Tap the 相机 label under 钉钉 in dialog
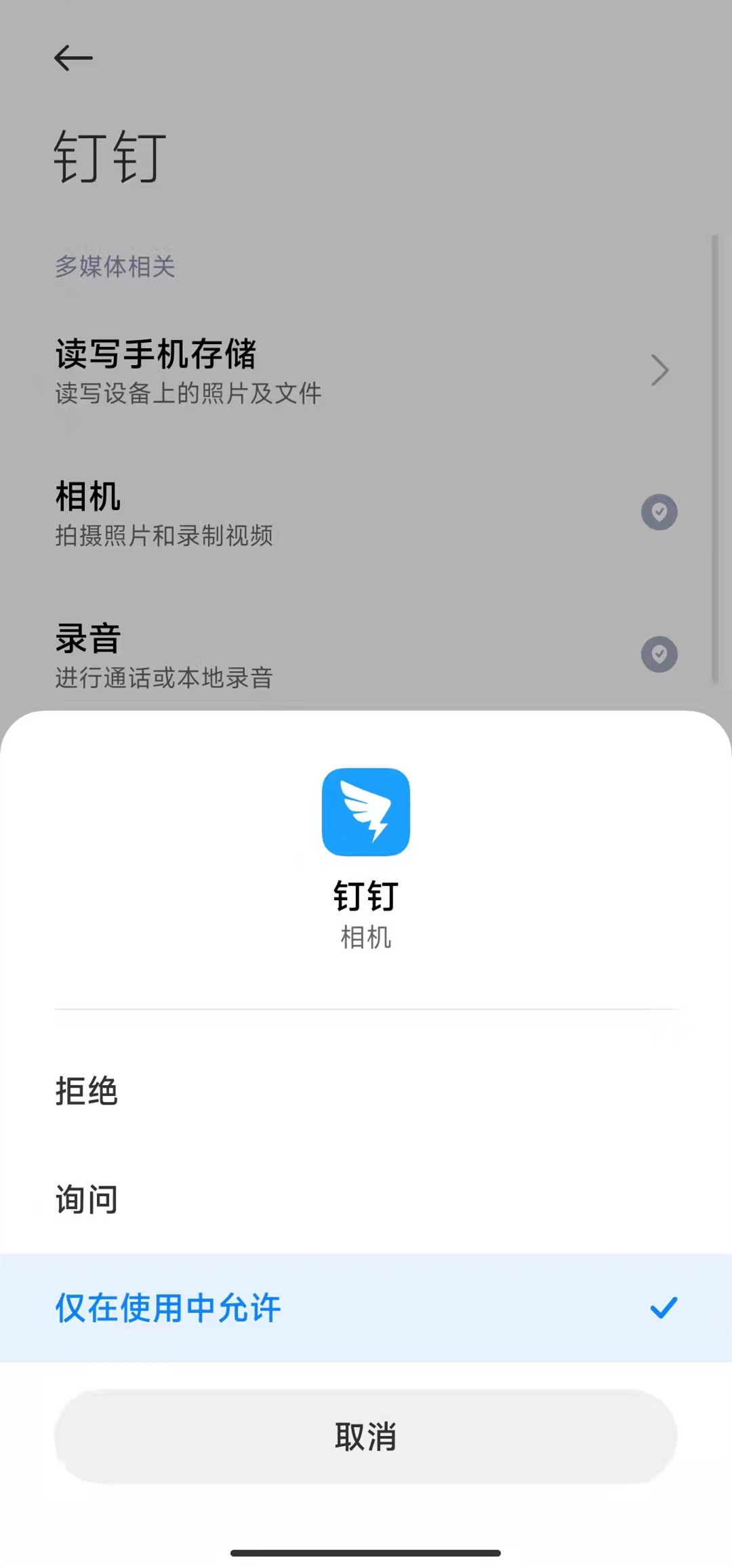Screen dimensions: 732x1568 365,938
